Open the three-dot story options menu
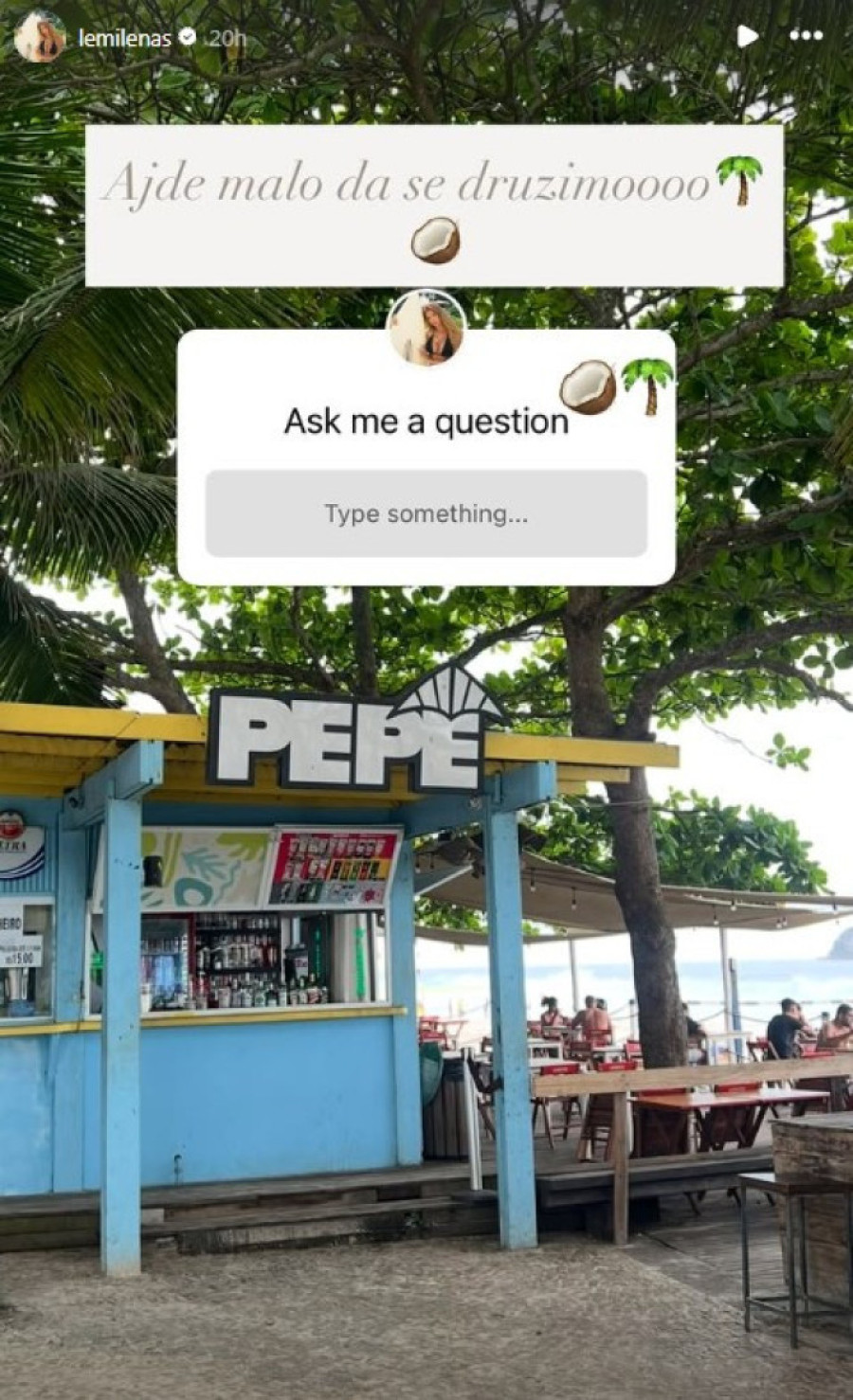The image size is (853, 1400). point(806,37)
